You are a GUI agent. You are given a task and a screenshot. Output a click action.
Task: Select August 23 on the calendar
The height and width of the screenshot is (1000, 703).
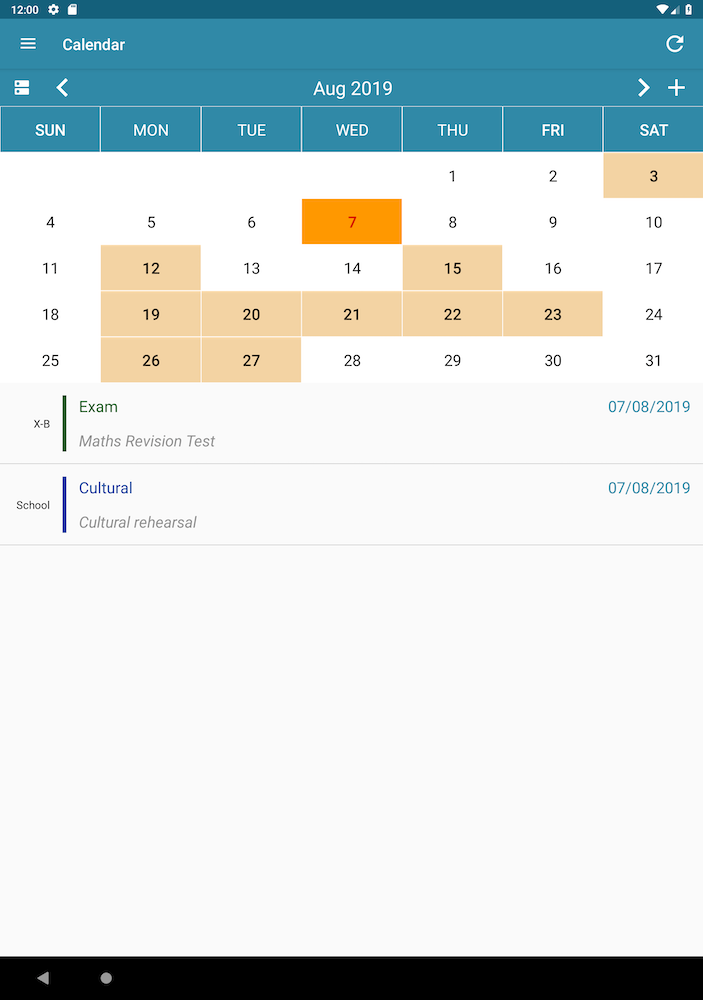point(553,314)
